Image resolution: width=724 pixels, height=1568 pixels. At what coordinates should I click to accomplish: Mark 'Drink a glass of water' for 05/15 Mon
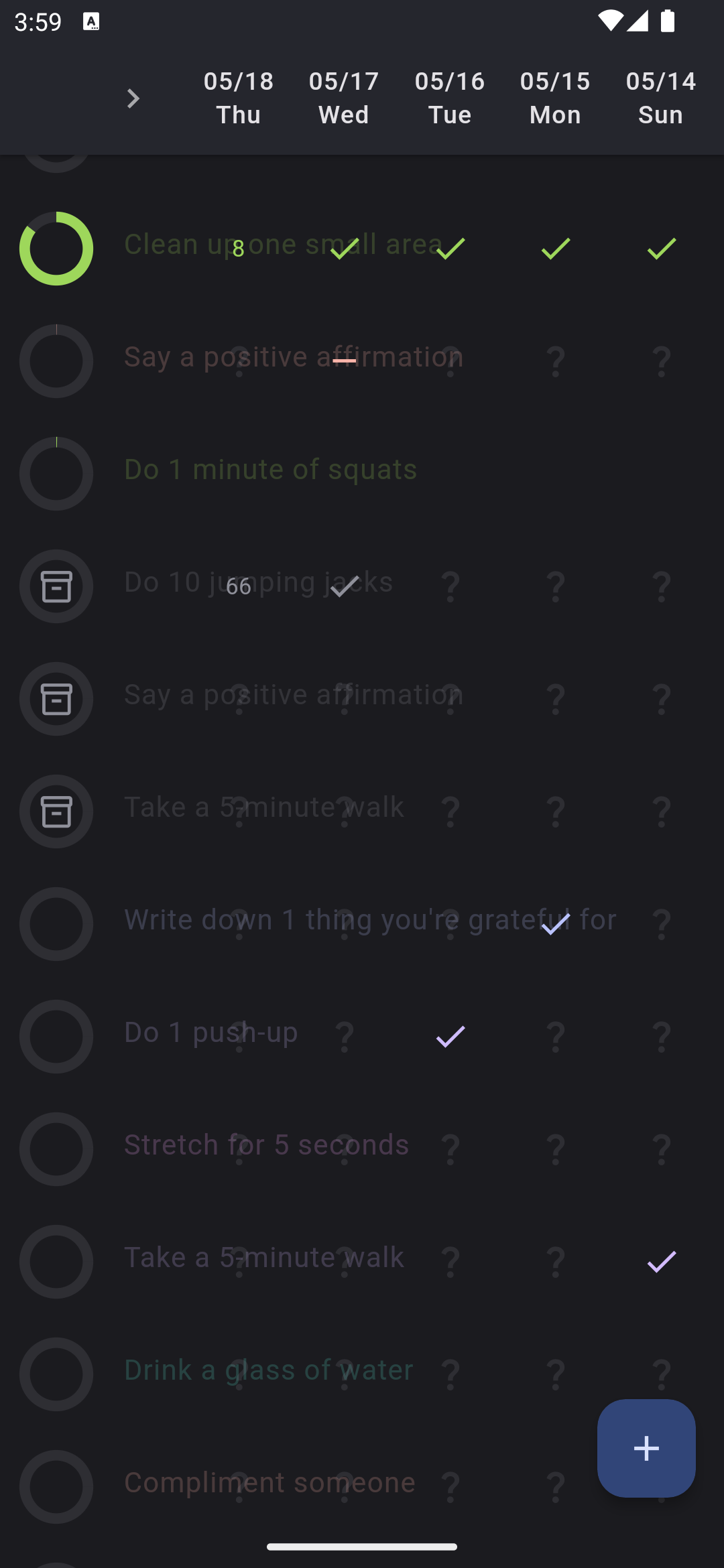pyautogui.click(x=556, y=1374)
